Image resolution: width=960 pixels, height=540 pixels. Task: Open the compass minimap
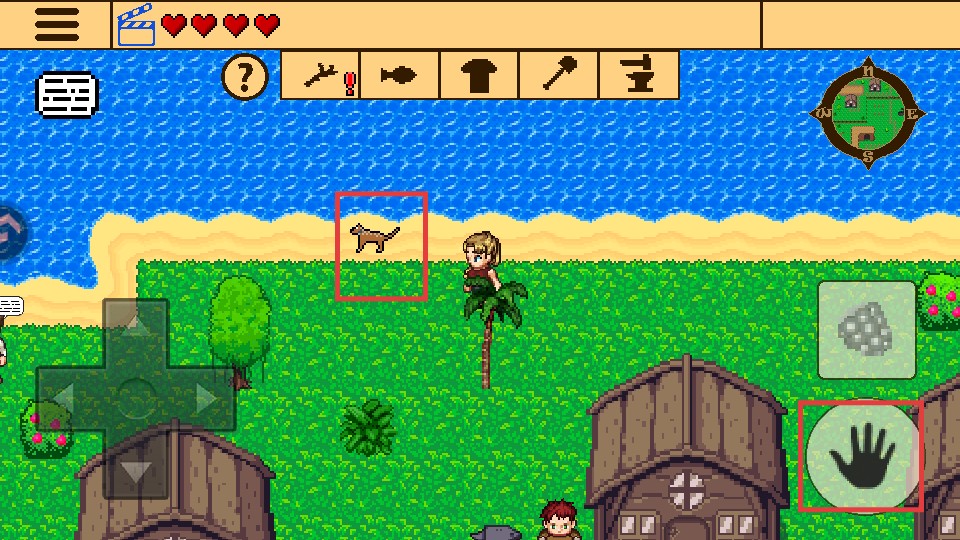pyautogui.click(x=867, y=112)
